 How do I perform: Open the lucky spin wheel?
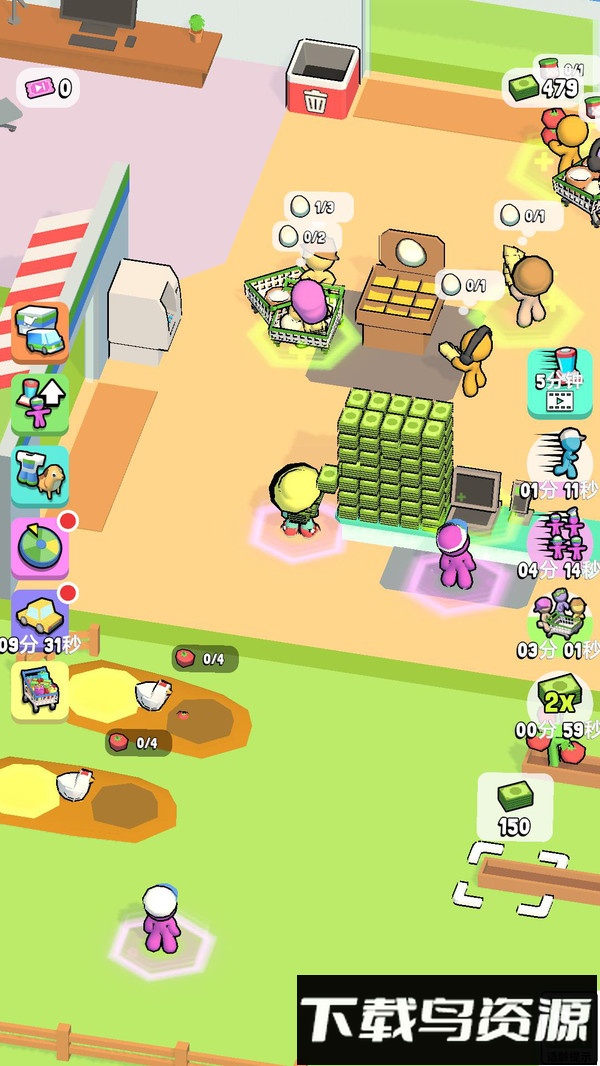40,547
